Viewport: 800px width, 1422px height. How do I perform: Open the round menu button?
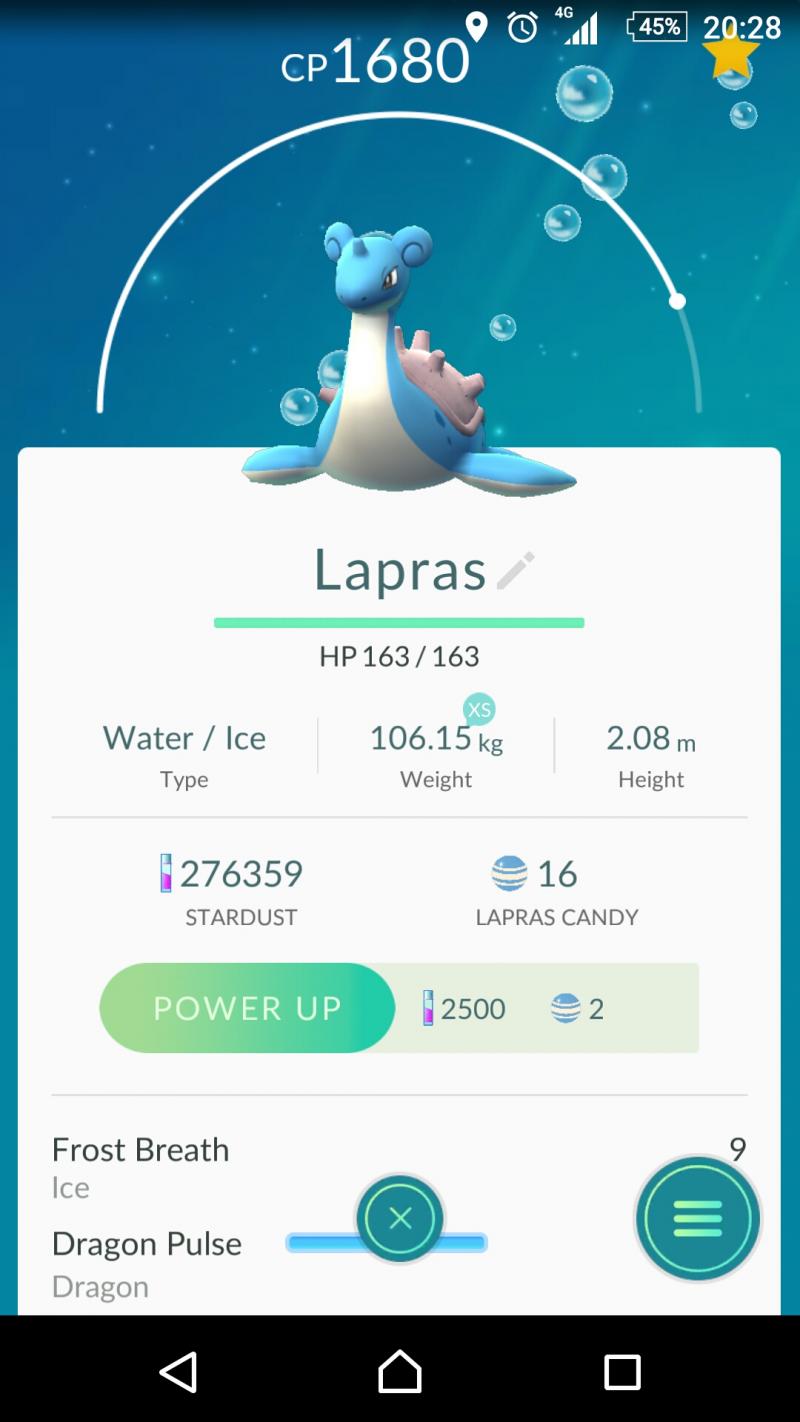point(697,1218)
